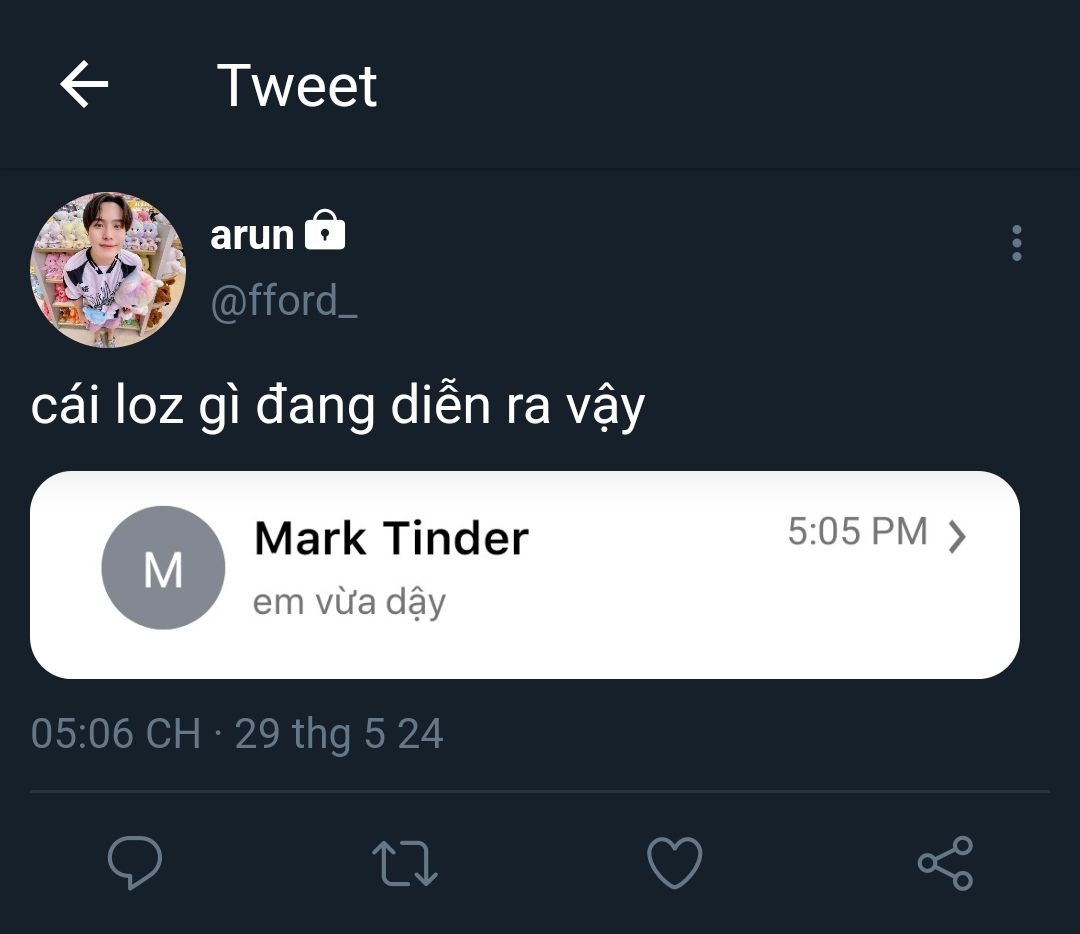Go back using the arrow
1080x934 pixels.
(84, 85)
